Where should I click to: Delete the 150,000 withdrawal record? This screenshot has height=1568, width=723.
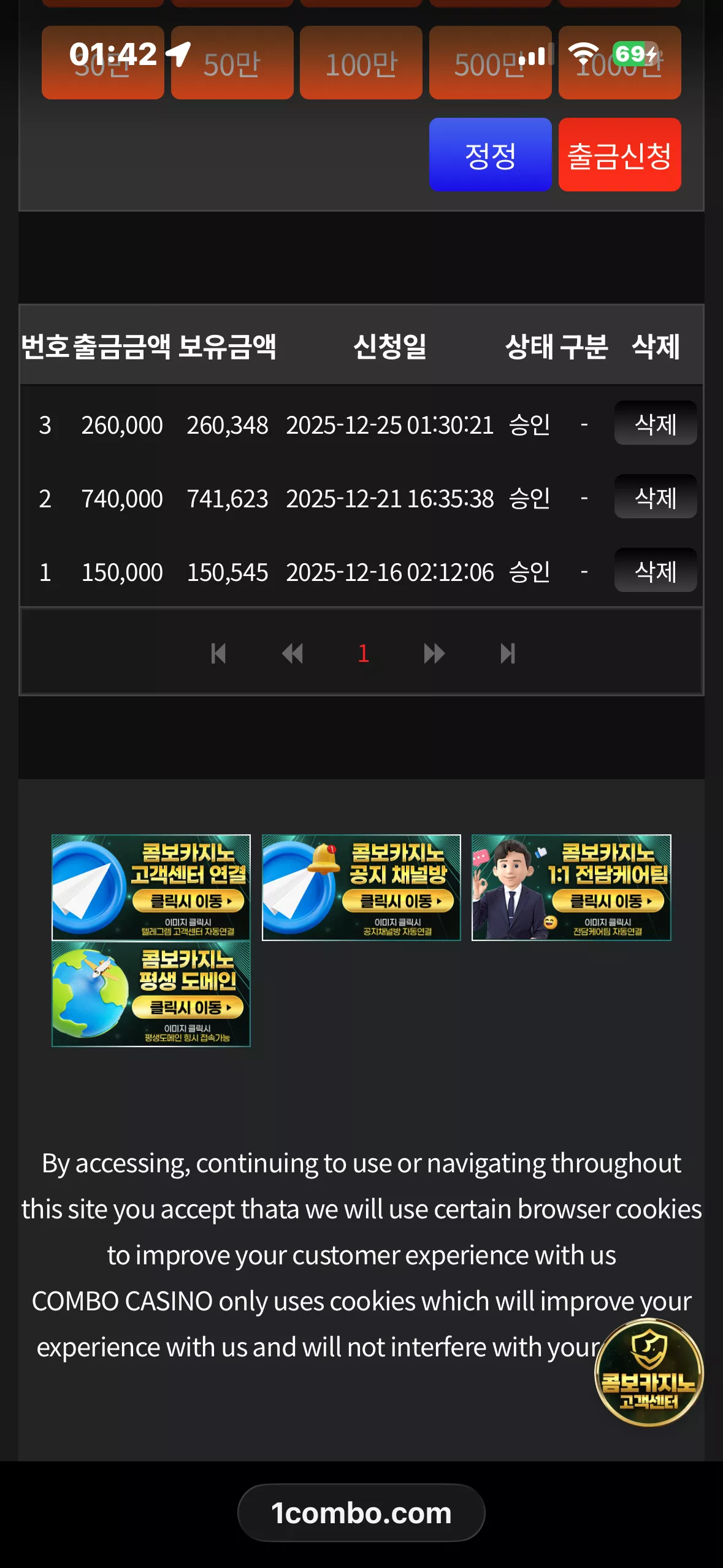point(656,571)
